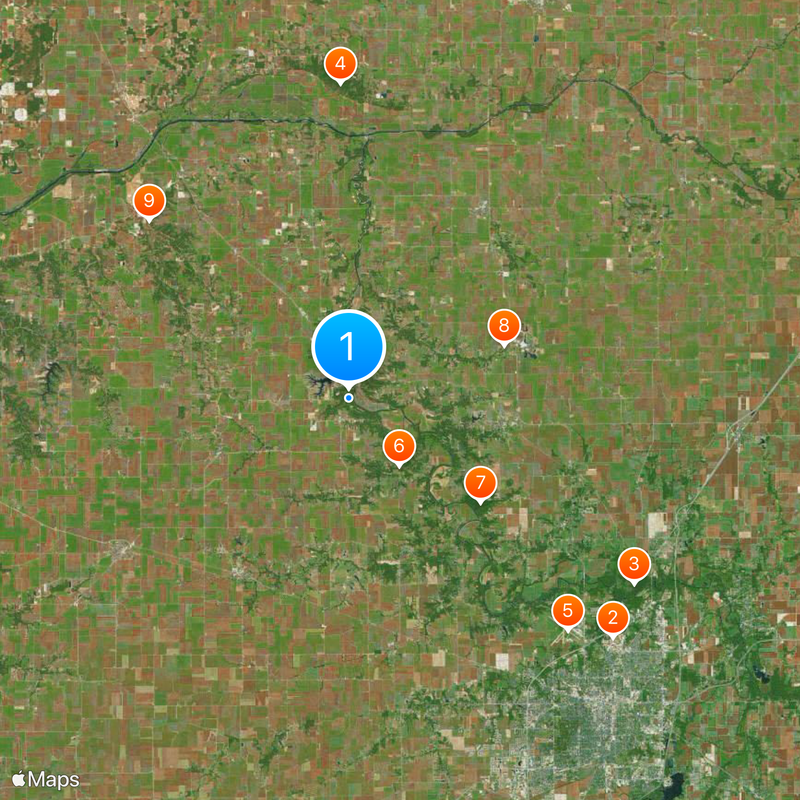800x800 pixels.
Task: Tap the orange map pin numbered 5
Action: point(568,610)
